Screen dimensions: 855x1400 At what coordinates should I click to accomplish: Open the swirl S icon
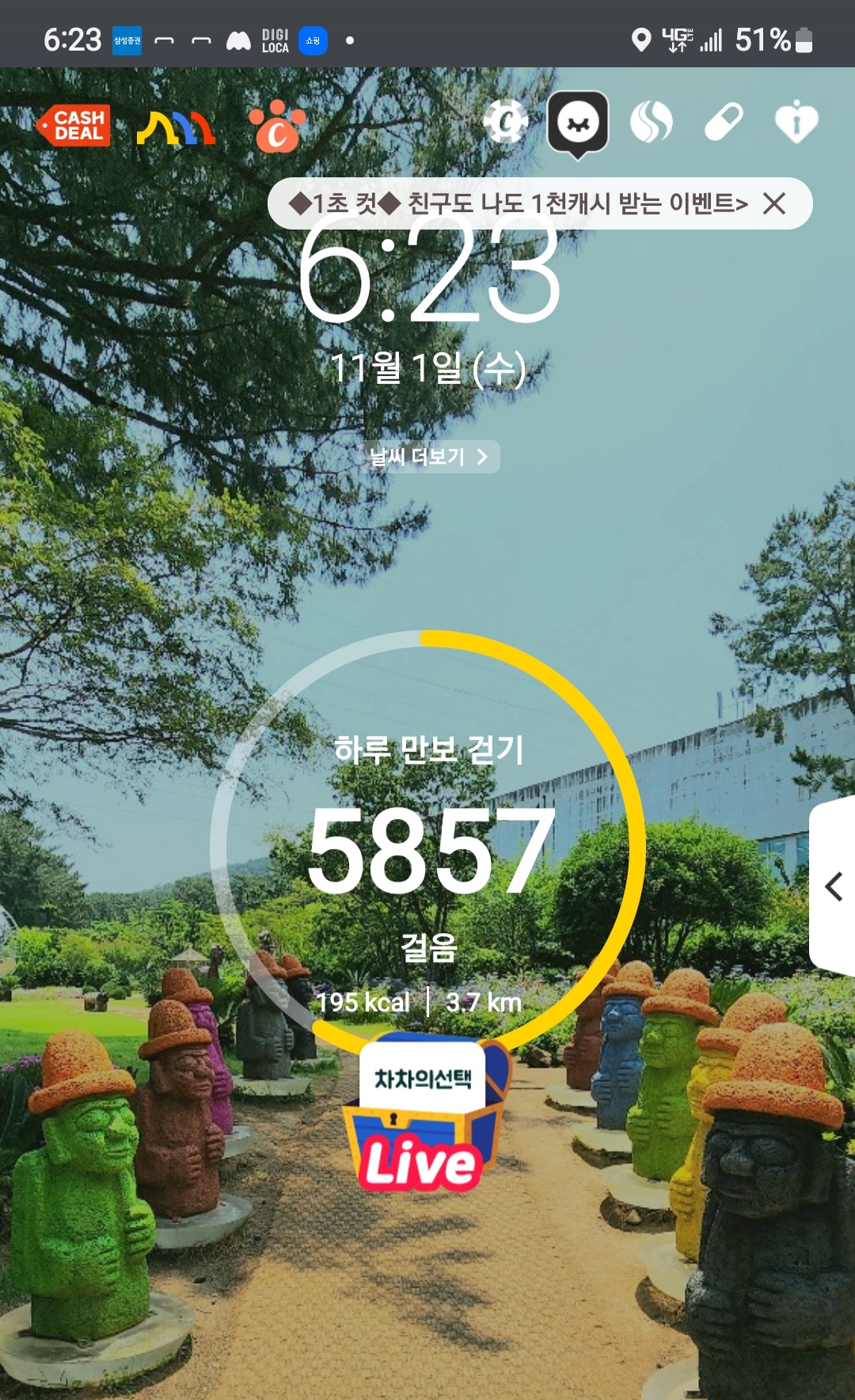pos(651,123)
